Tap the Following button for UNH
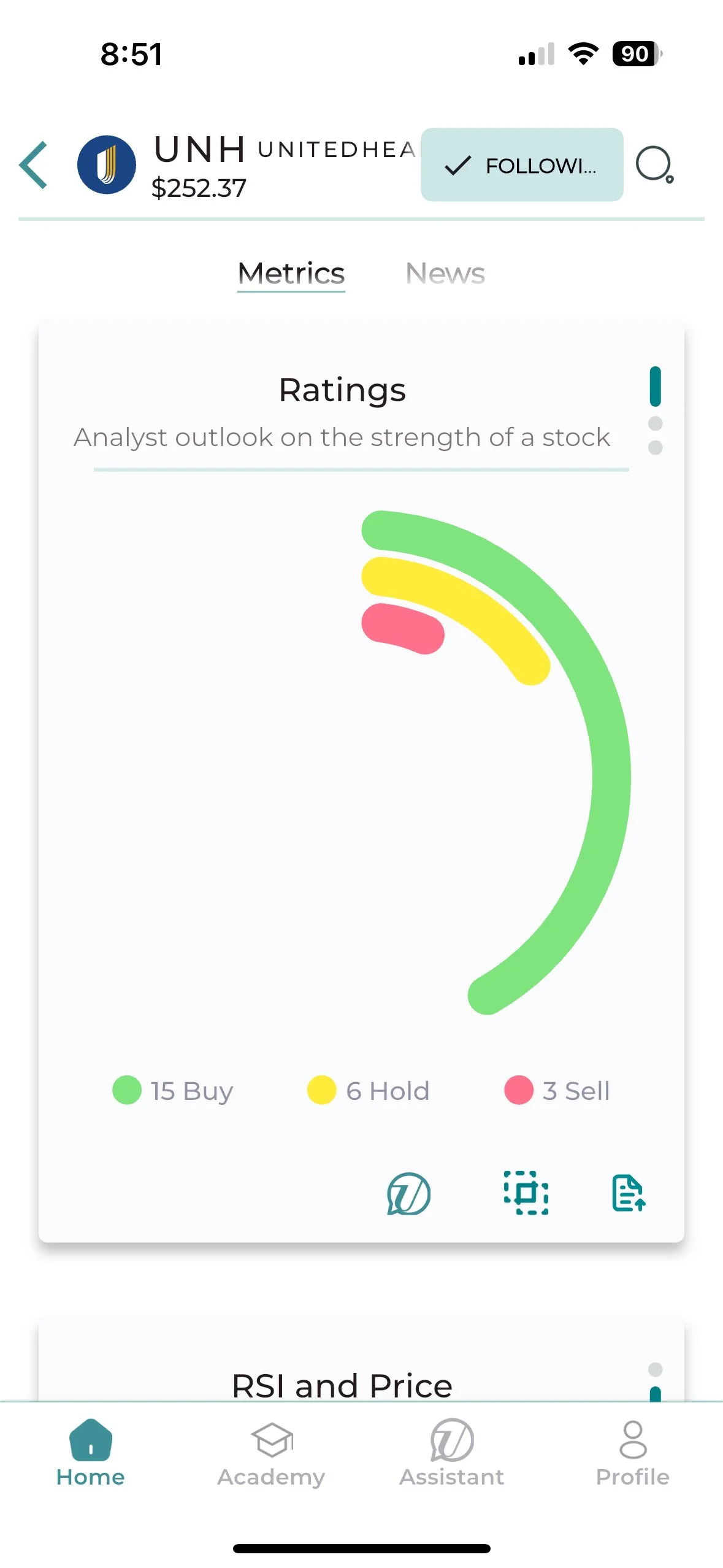 tap(522, 165)
